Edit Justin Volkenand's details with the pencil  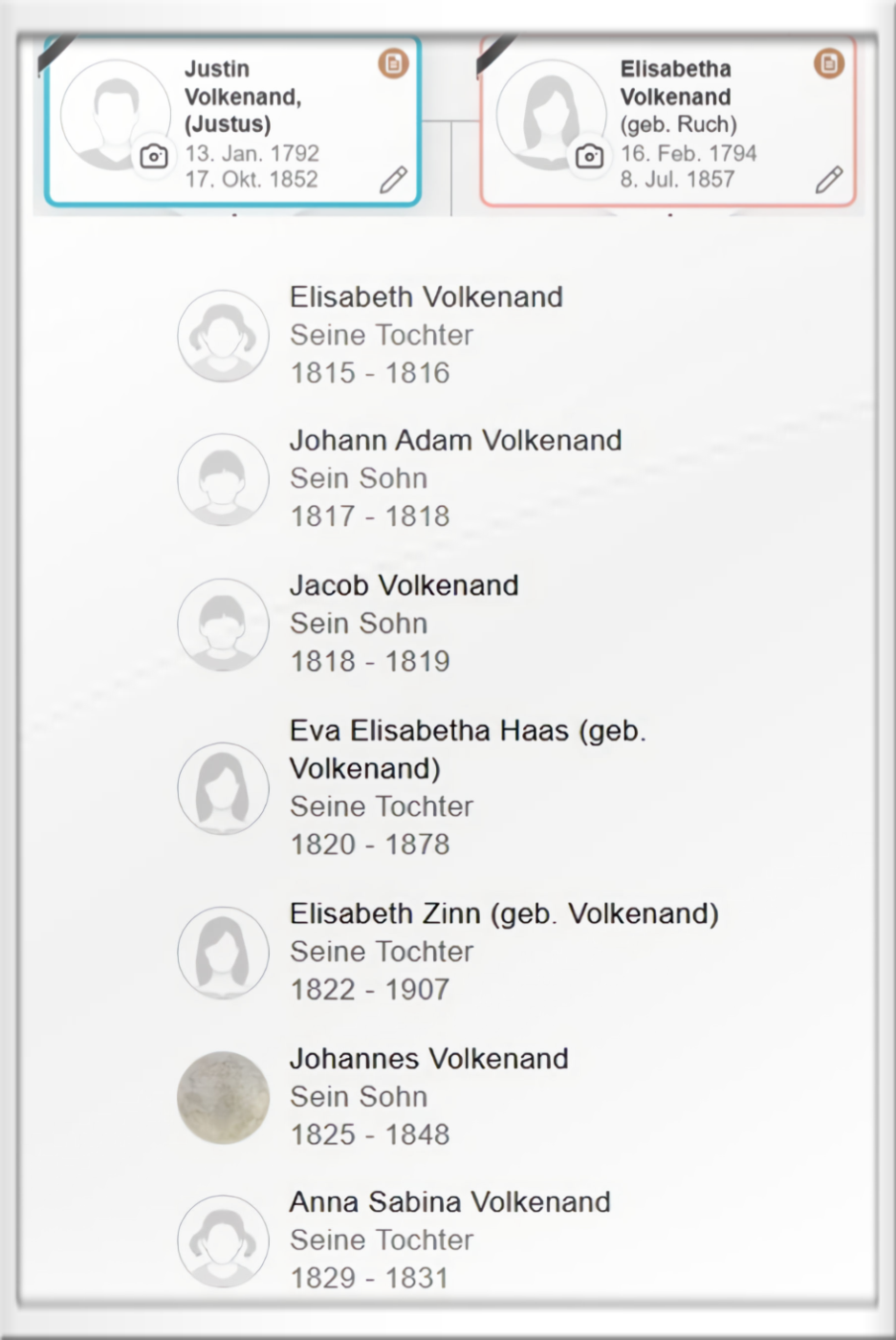[x=393, y=180]
